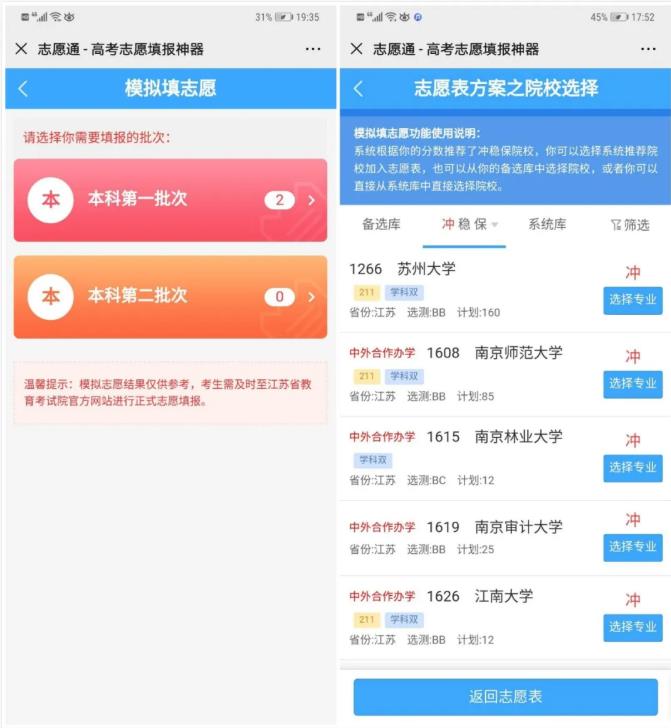This screenshot has height=728, width=671.
Task: Tap 选择专业 for 江南大学
Action: coord(632,627)
